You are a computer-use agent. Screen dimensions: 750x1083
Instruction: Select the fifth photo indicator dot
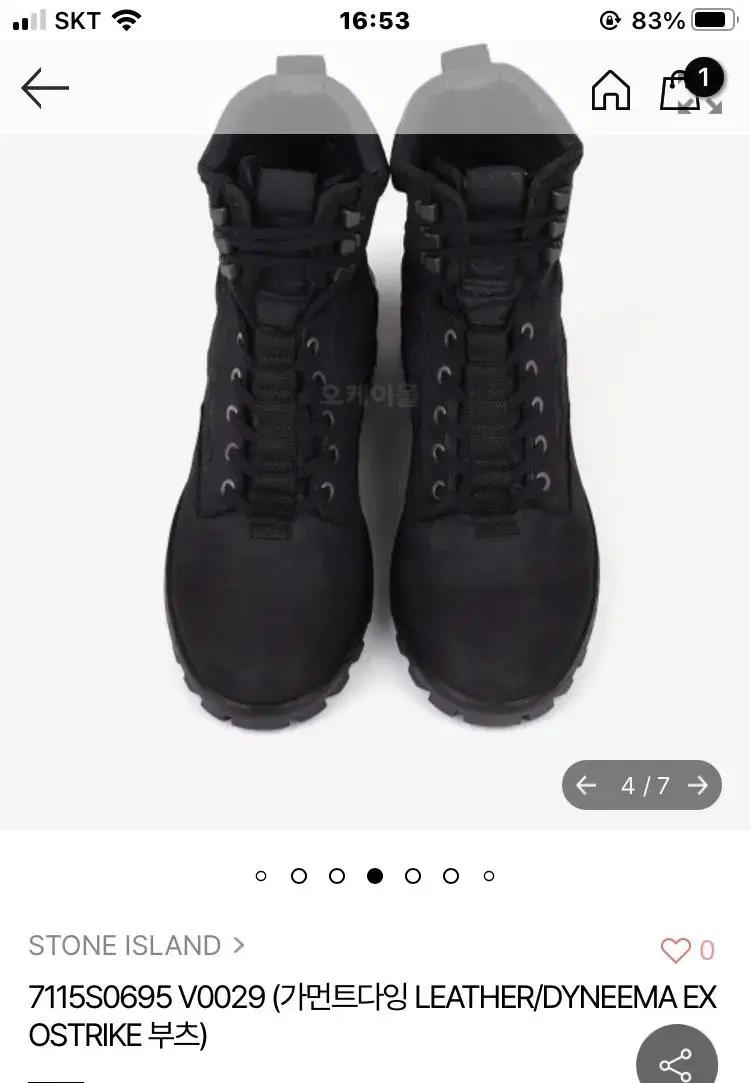point(413,876)
